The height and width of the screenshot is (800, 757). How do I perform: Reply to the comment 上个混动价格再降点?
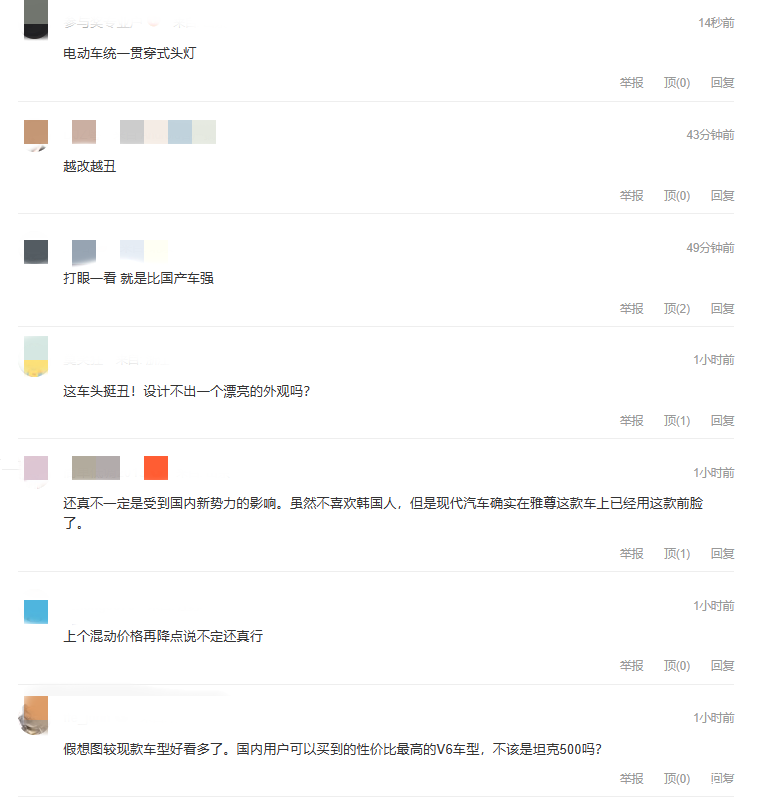pos(722,666)
